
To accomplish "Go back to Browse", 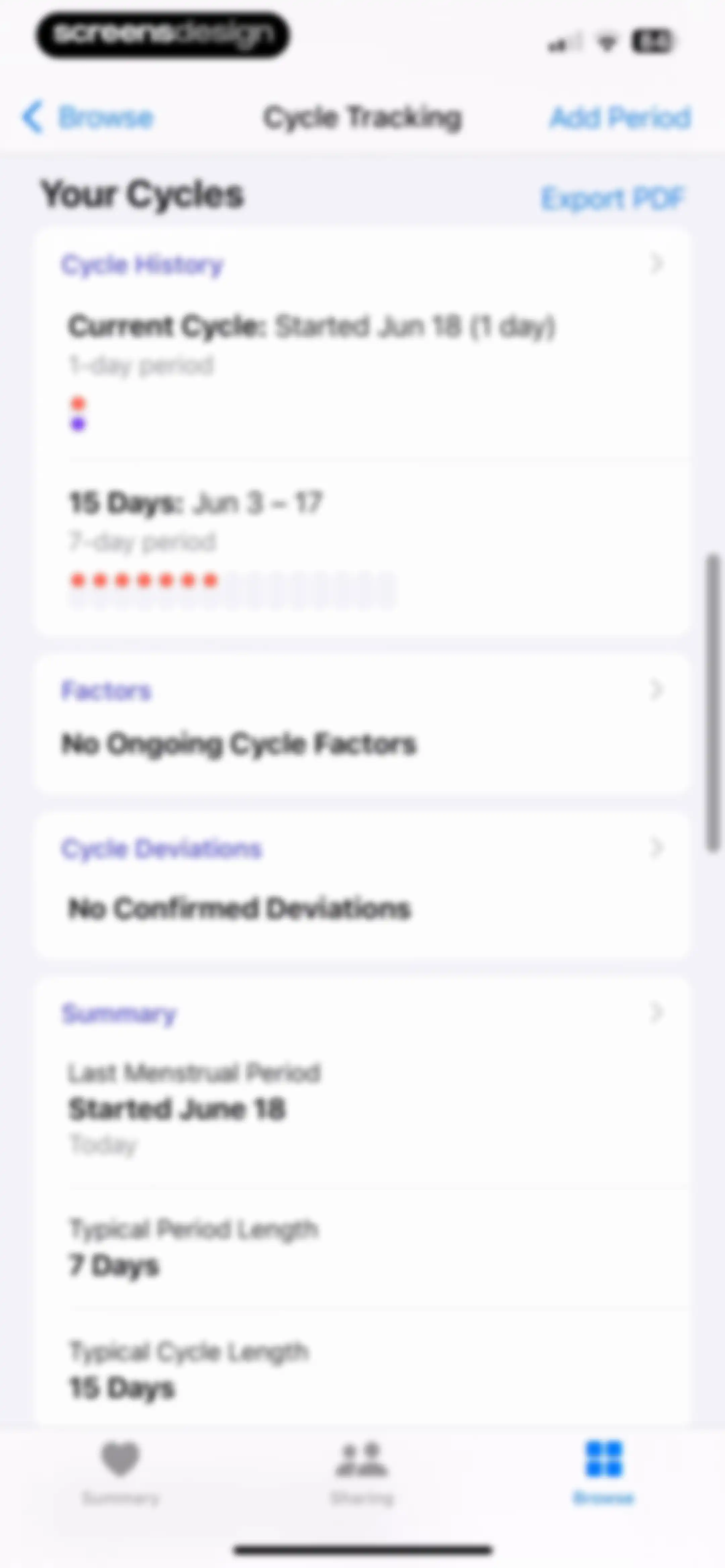I will [88, 117].
